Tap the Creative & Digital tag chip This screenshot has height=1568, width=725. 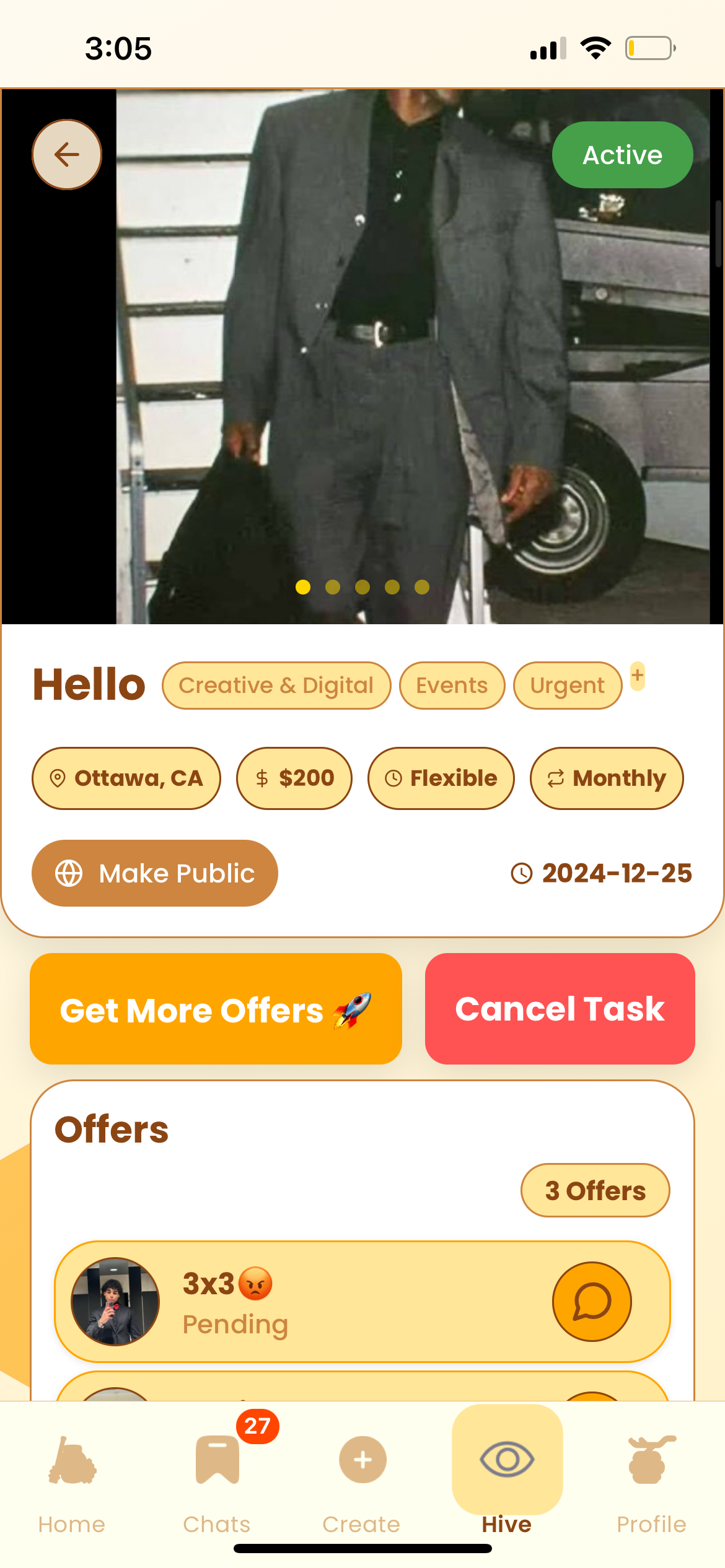click(x=276, y=686)
